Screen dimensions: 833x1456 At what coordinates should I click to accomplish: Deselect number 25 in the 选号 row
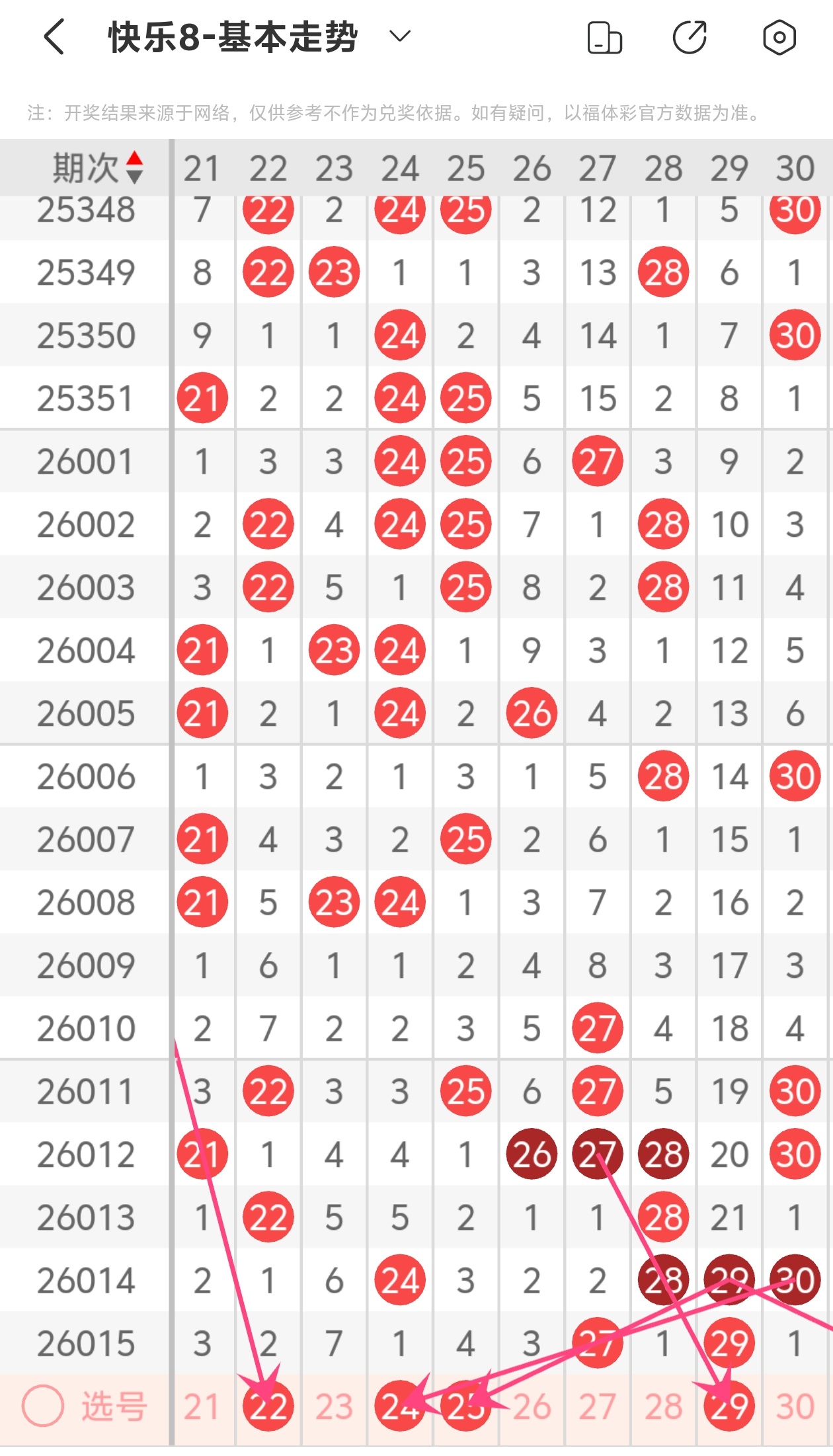(465, 1406)
